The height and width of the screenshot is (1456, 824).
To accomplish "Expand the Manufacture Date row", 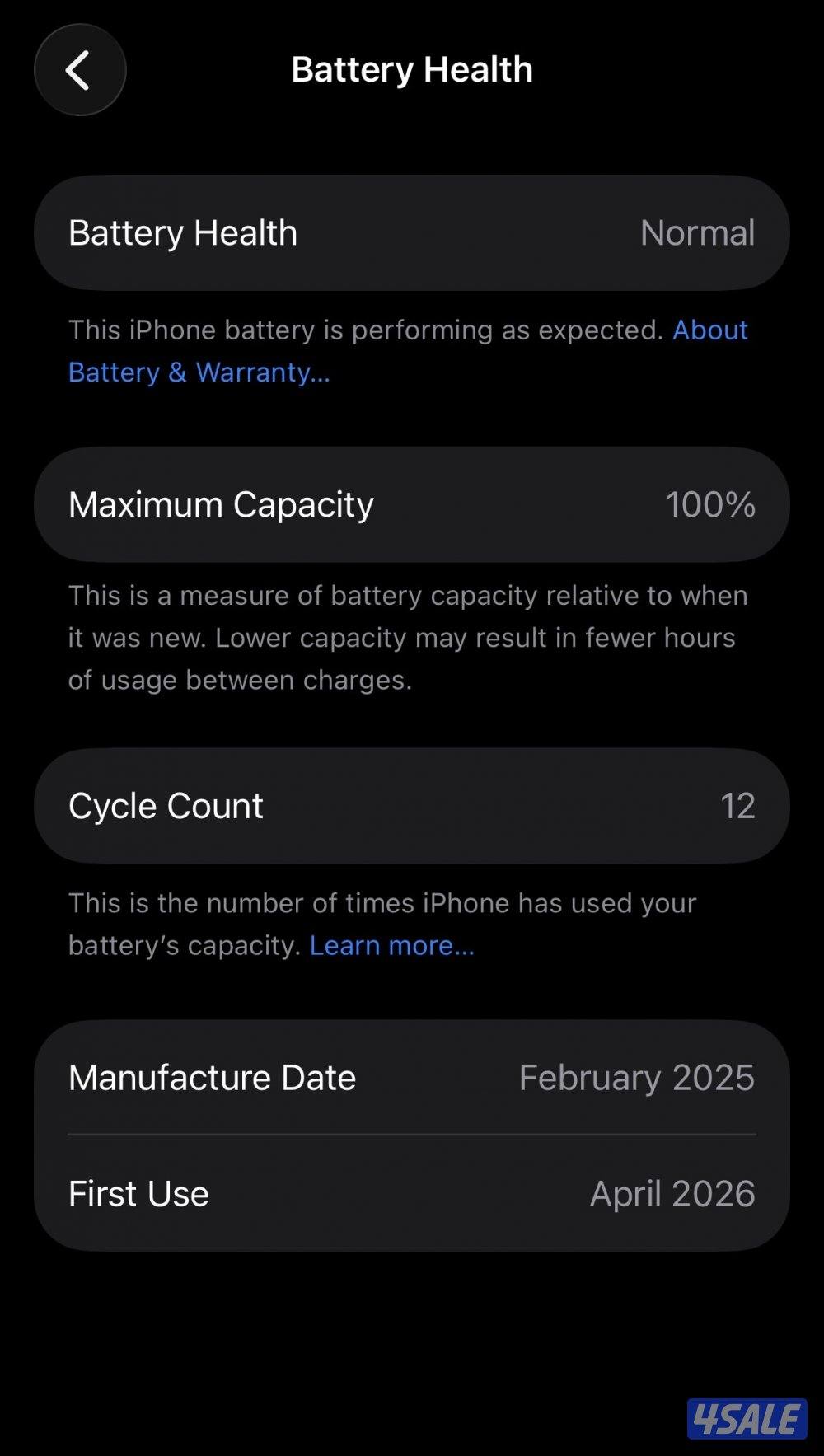I will coord(410,1077).
